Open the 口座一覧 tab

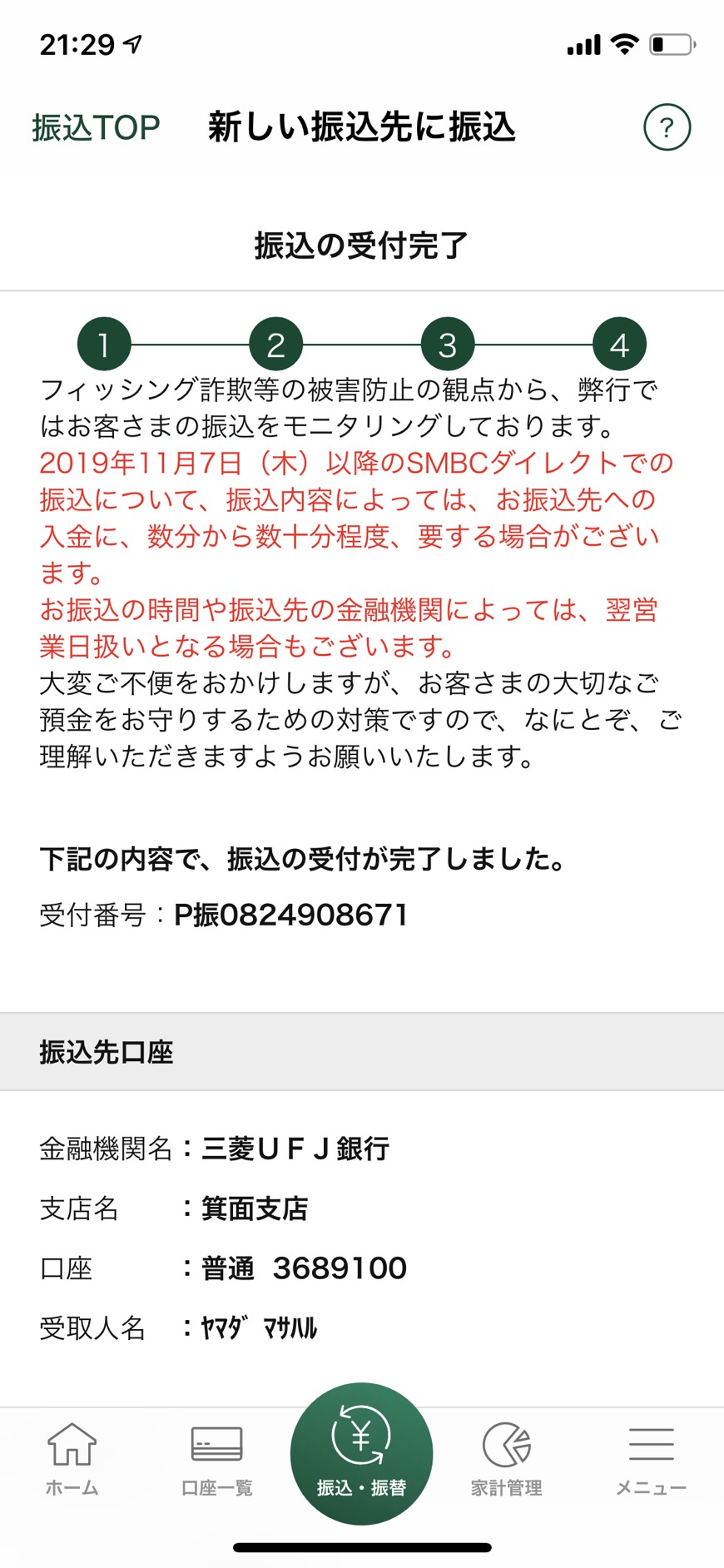(217, 1460)
